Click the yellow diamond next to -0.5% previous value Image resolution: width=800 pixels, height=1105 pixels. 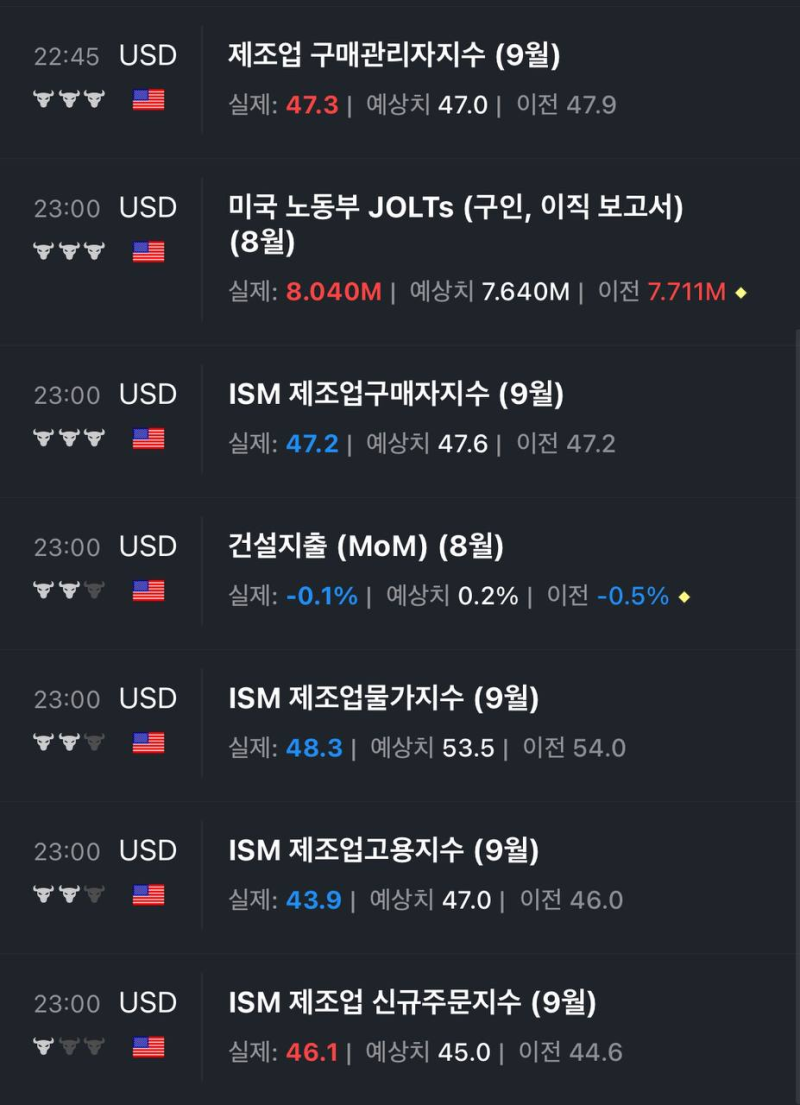(684, 595)
